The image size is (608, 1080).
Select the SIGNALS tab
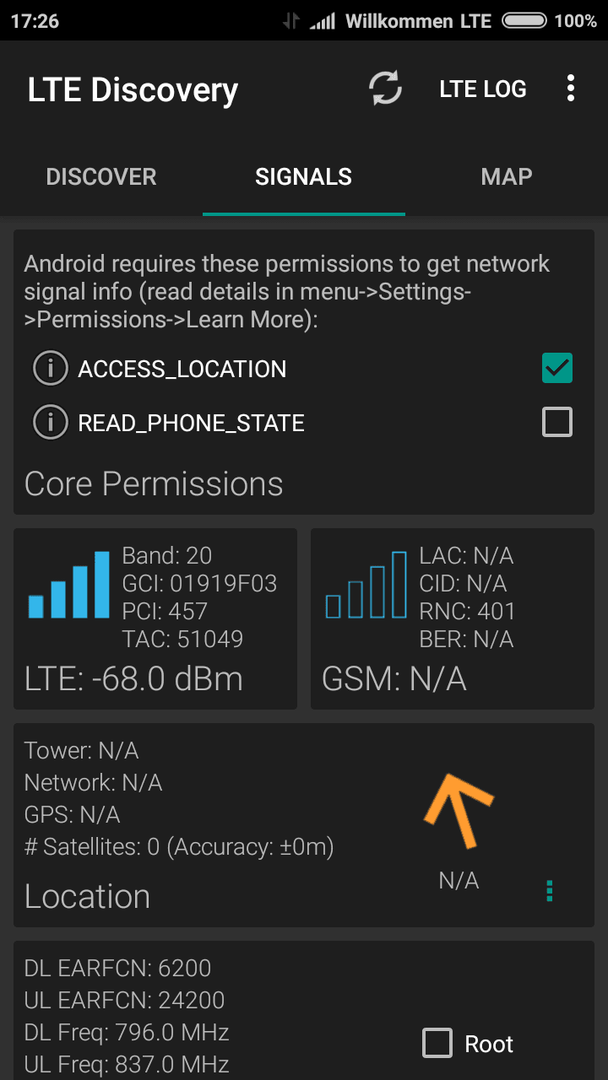tap(304, 177)
